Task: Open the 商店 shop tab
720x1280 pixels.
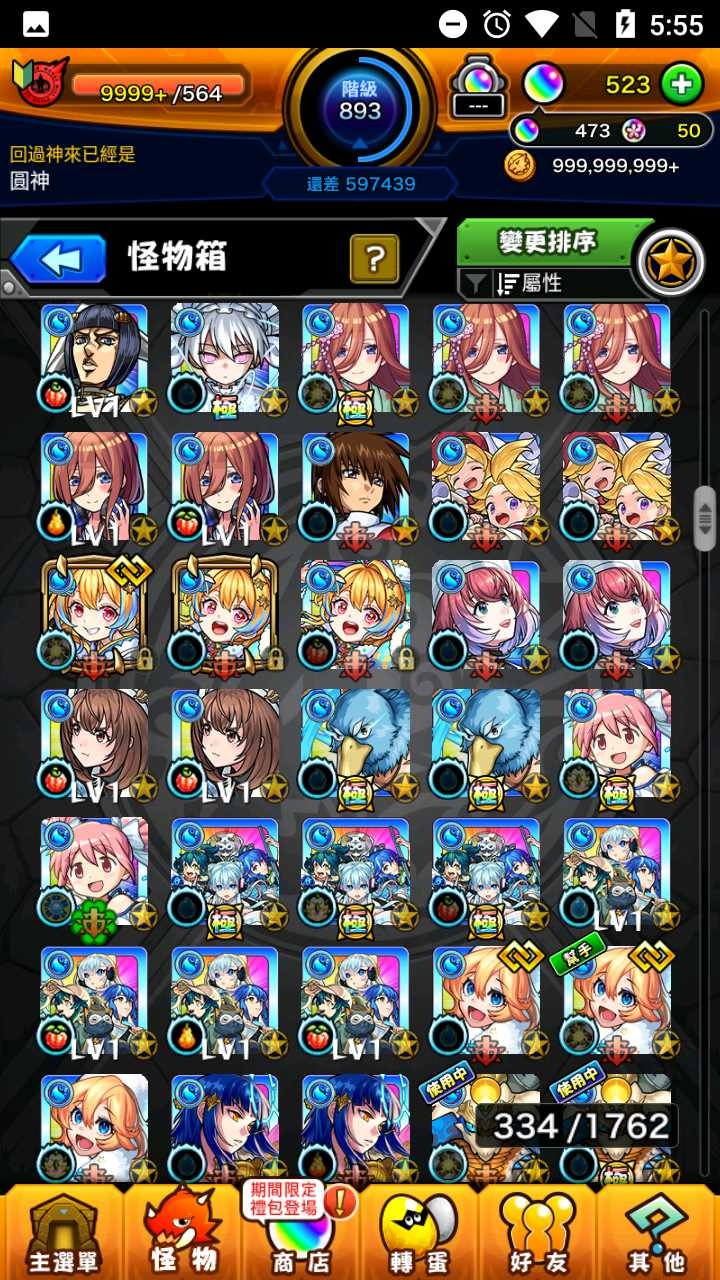Action: (300, 1232)
